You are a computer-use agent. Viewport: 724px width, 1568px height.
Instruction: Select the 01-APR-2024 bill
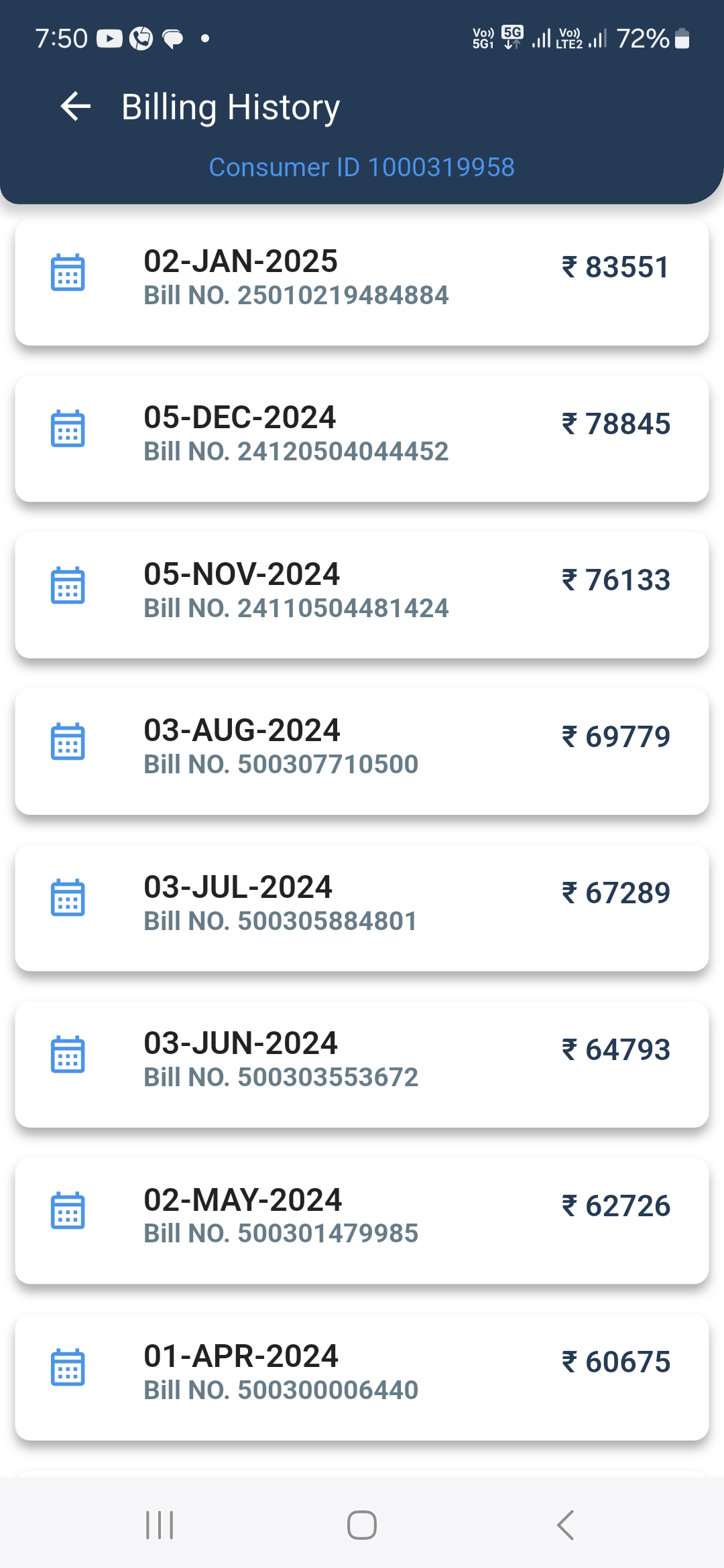pyautogui.click(x=362, y=1378)
